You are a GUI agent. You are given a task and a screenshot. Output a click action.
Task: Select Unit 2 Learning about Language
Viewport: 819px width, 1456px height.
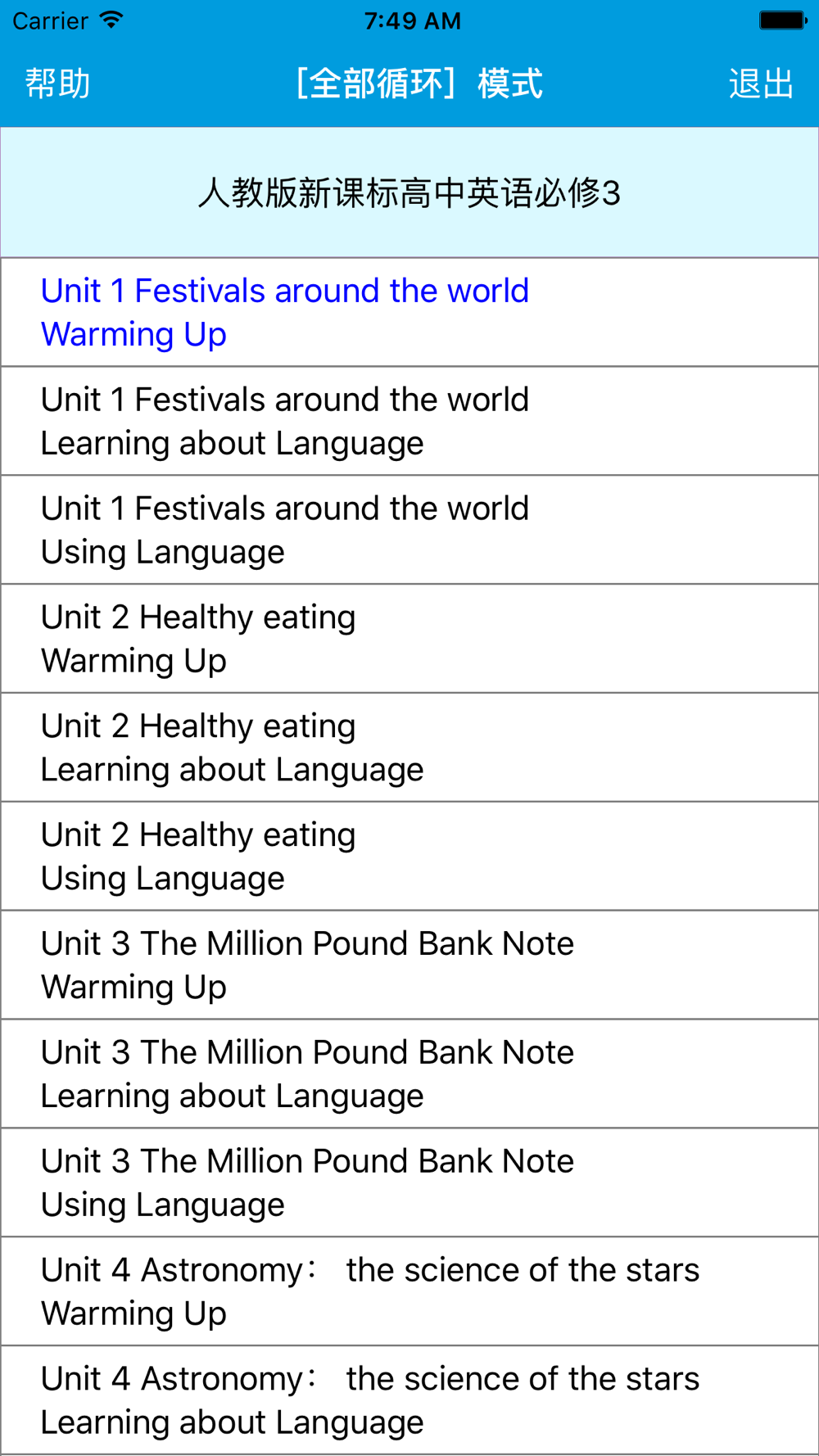(409, 748)
